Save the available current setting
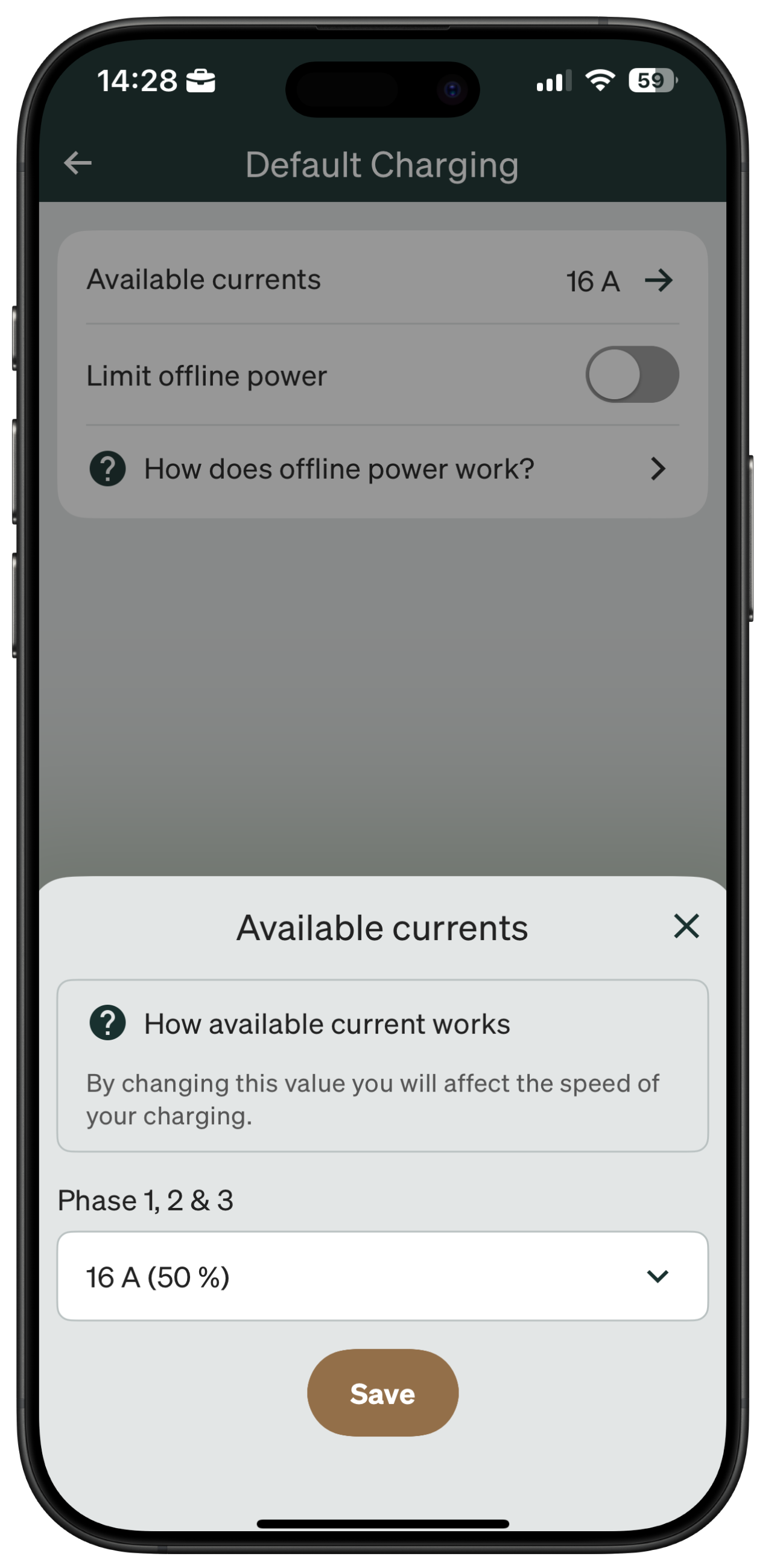771x1568 pixels. pos(382,1393)
